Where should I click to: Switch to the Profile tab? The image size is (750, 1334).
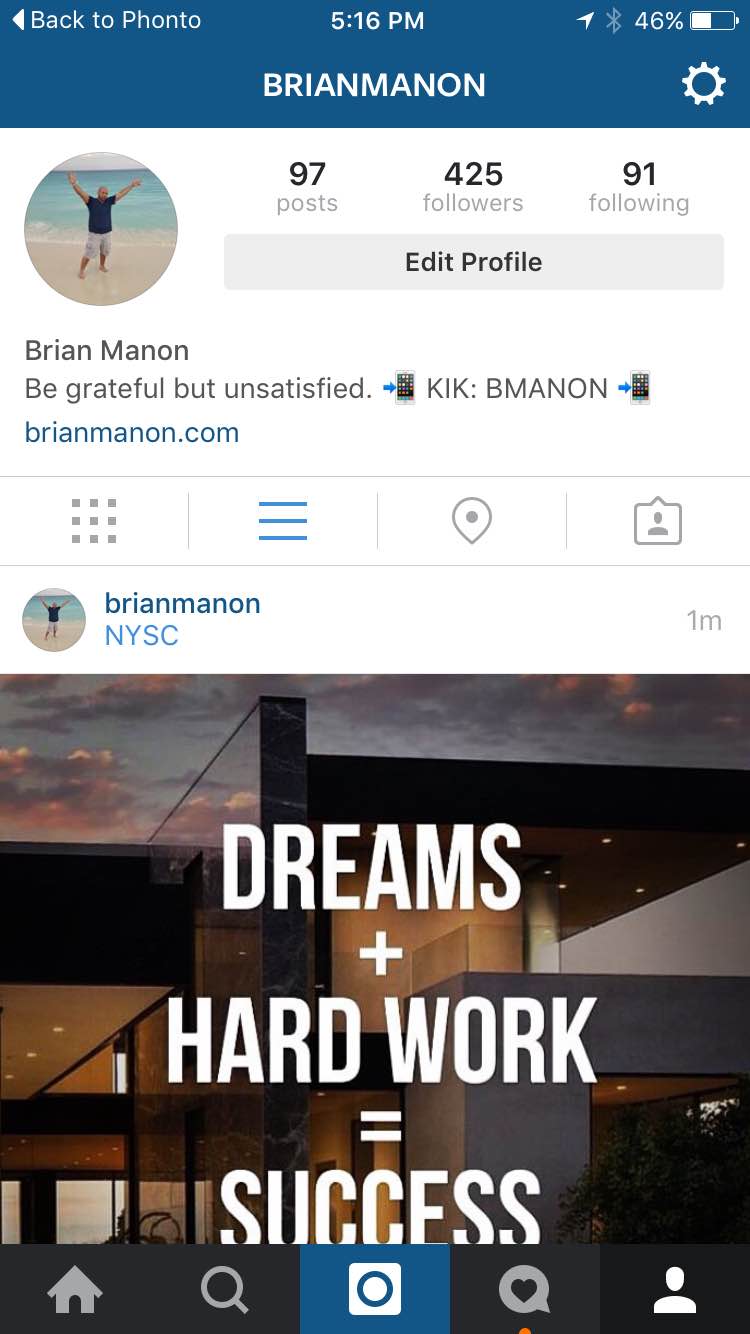[x=675, y=1289]
